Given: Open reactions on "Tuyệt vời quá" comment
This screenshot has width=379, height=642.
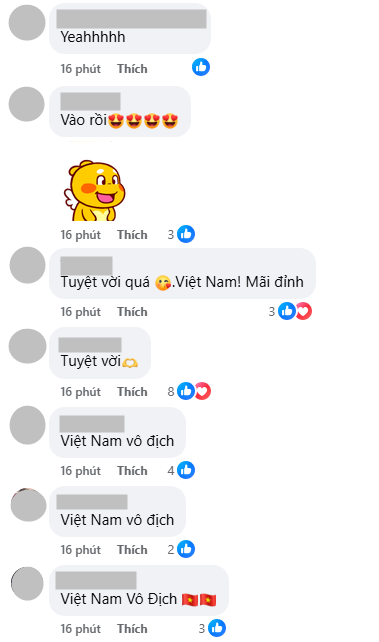Looking at the screenshot, I should click(290, 312).
